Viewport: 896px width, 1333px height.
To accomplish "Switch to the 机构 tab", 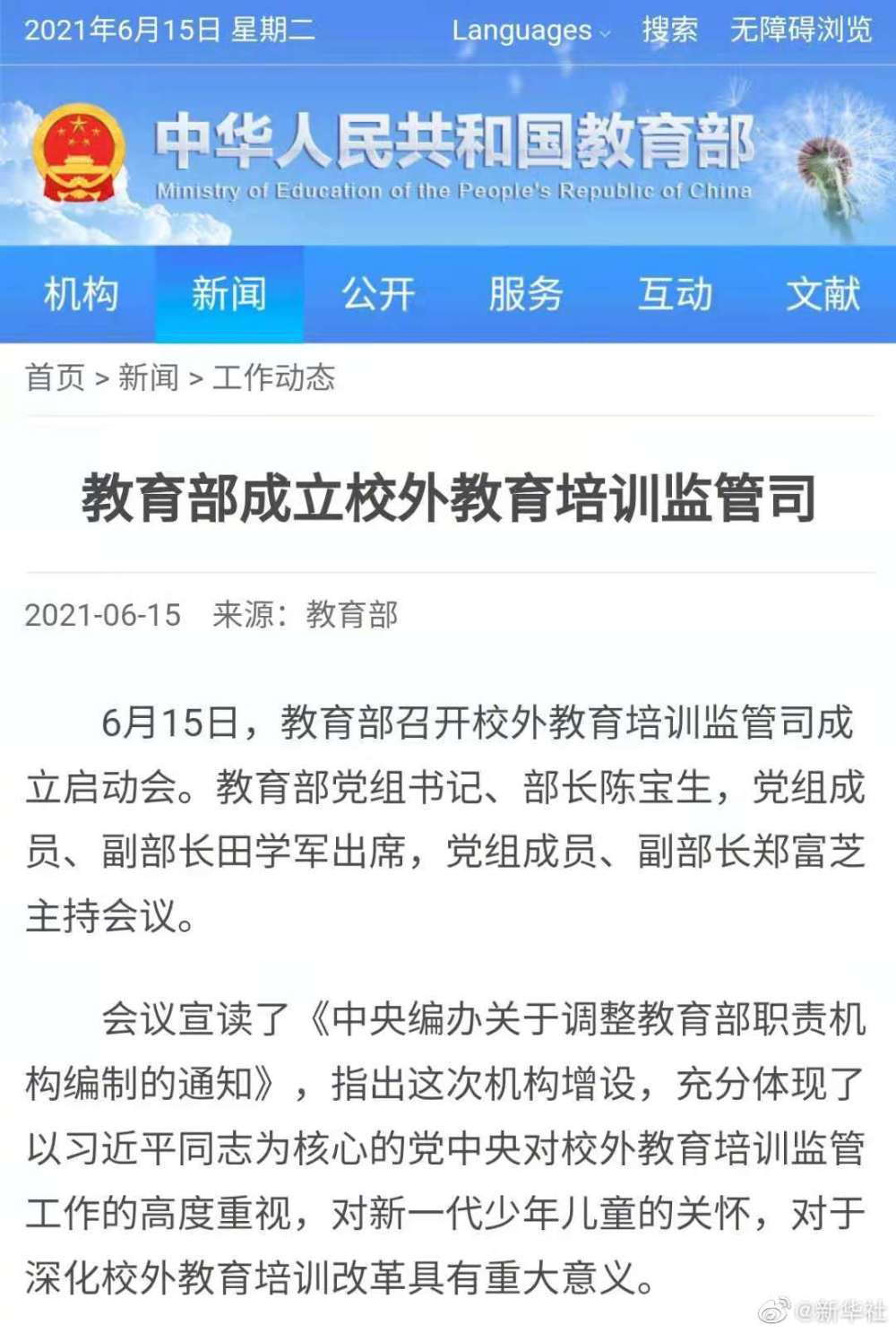I will click(x=81, y=294).
